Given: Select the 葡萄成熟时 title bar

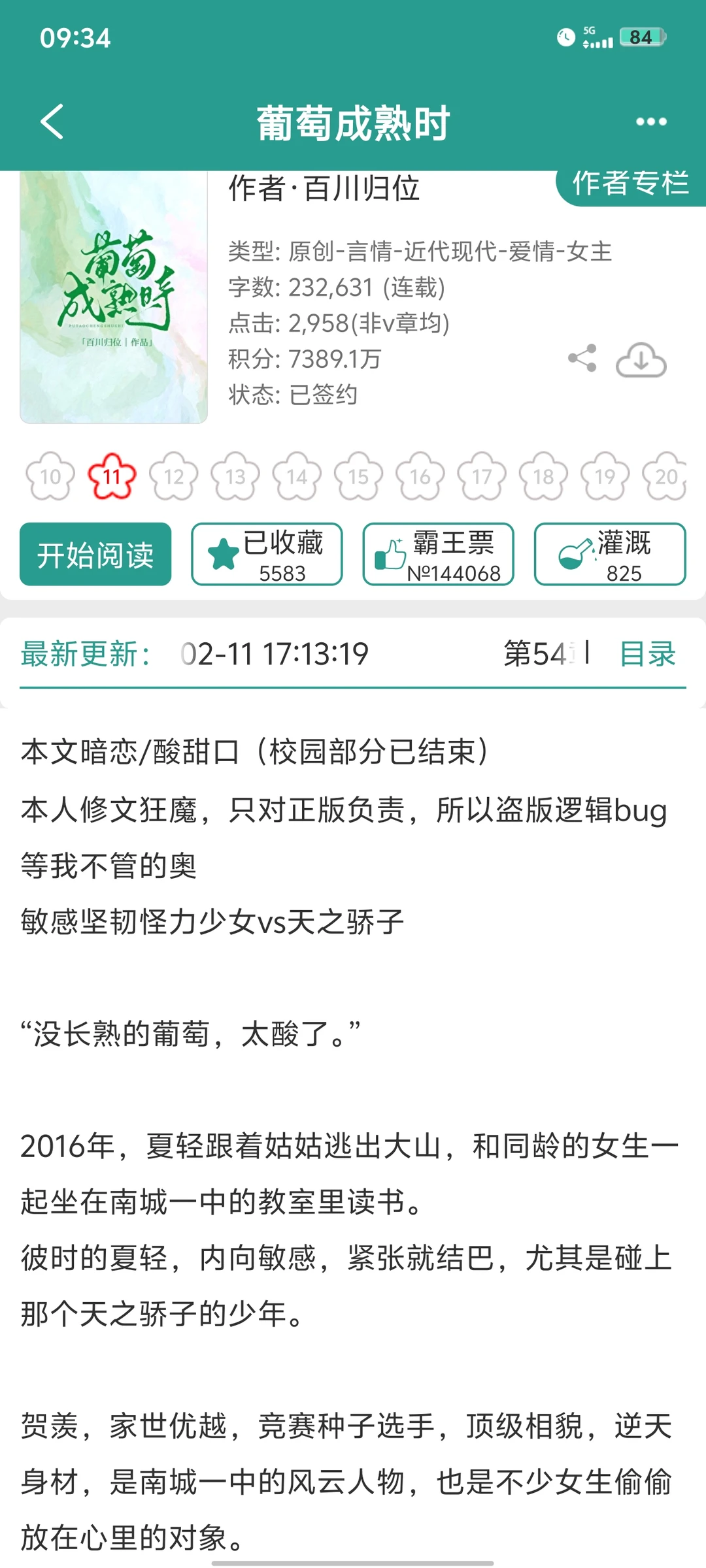Looking at the screenshot, I should point(353,124).
